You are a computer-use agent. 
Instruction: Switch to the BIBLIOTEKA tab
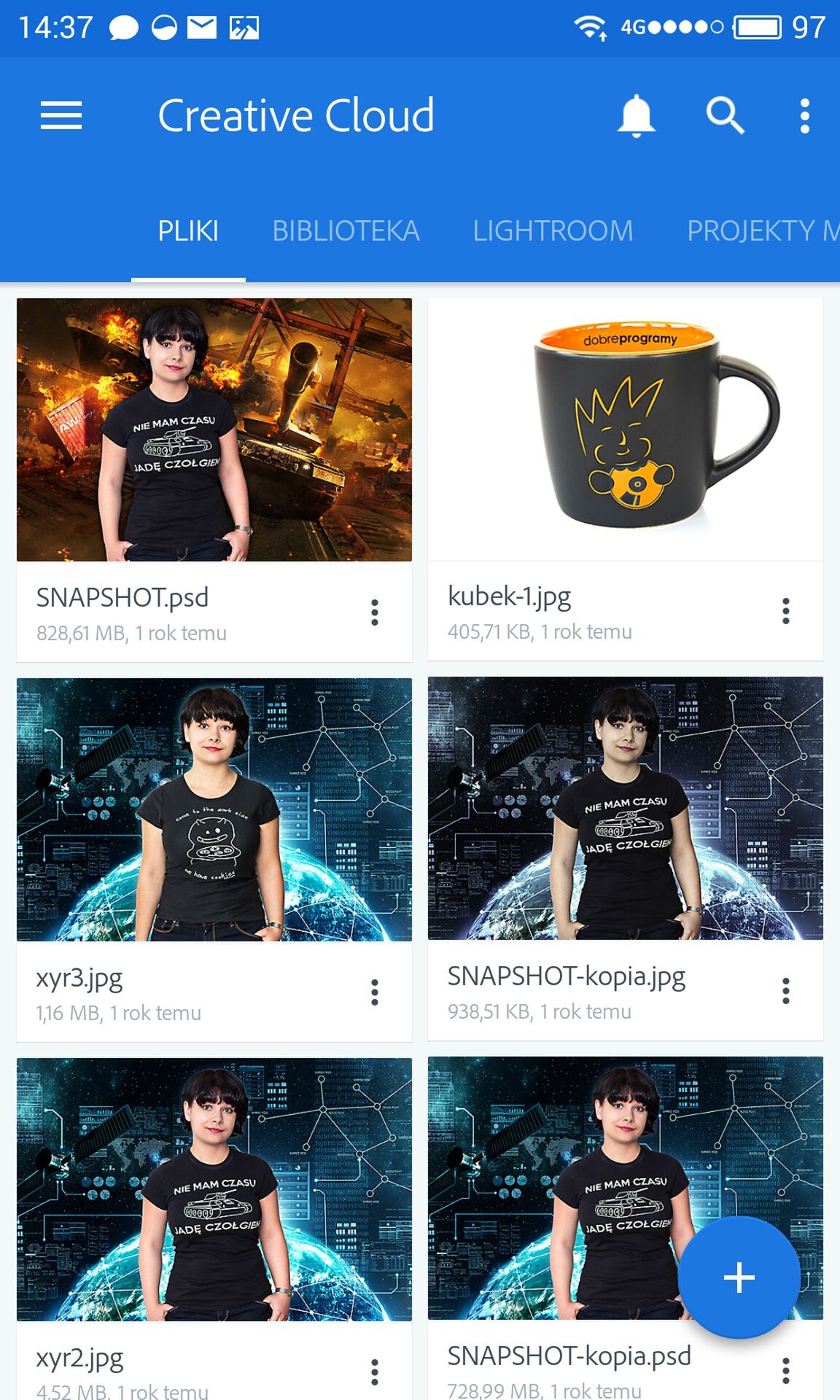click(x=346, y=231)
